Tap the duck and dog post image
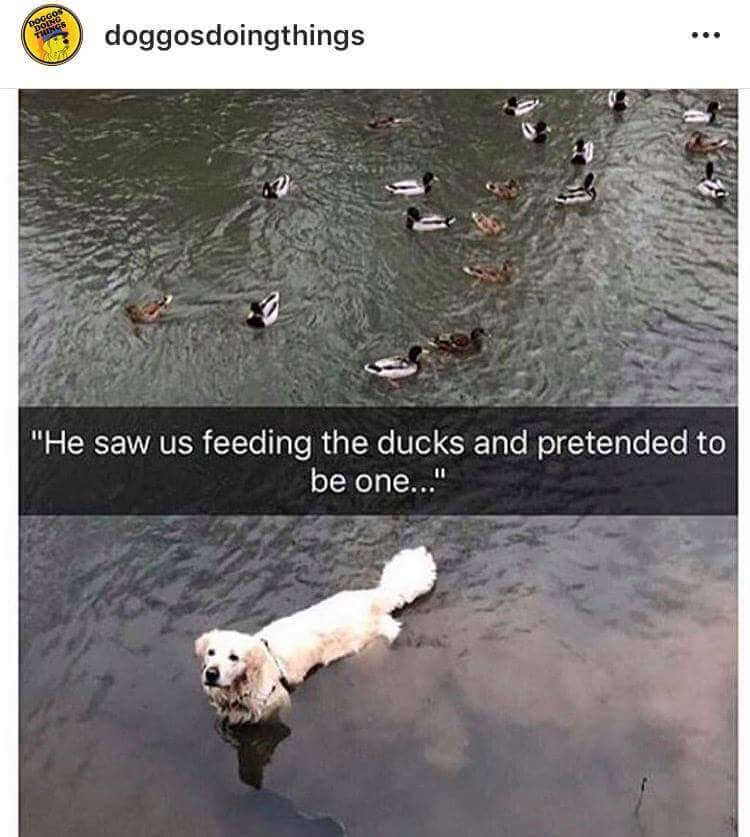This screenshot has width=750, height=837. pyautogui.click(x=378, y=462)
